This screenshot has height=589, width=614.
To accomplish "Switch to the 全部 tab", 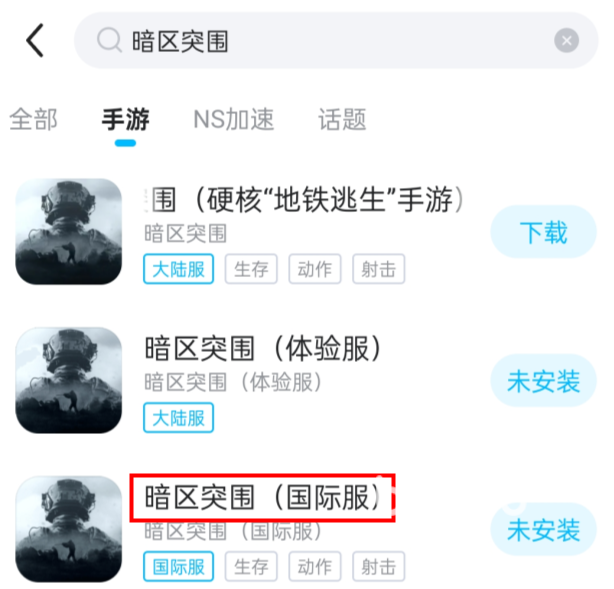I will (x=33, y=120).
